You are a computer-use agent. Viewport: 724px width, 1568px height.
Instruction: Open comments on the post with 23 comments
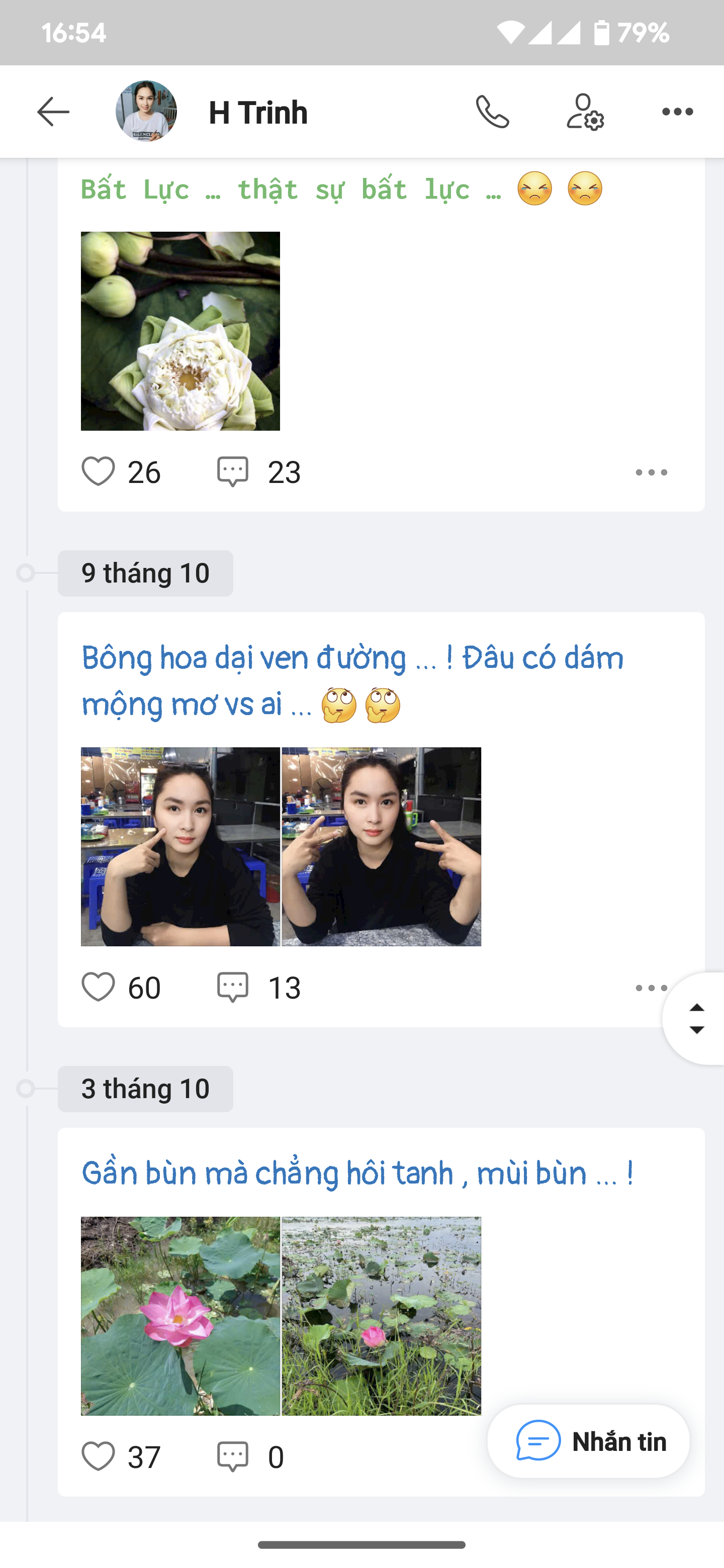233,470
